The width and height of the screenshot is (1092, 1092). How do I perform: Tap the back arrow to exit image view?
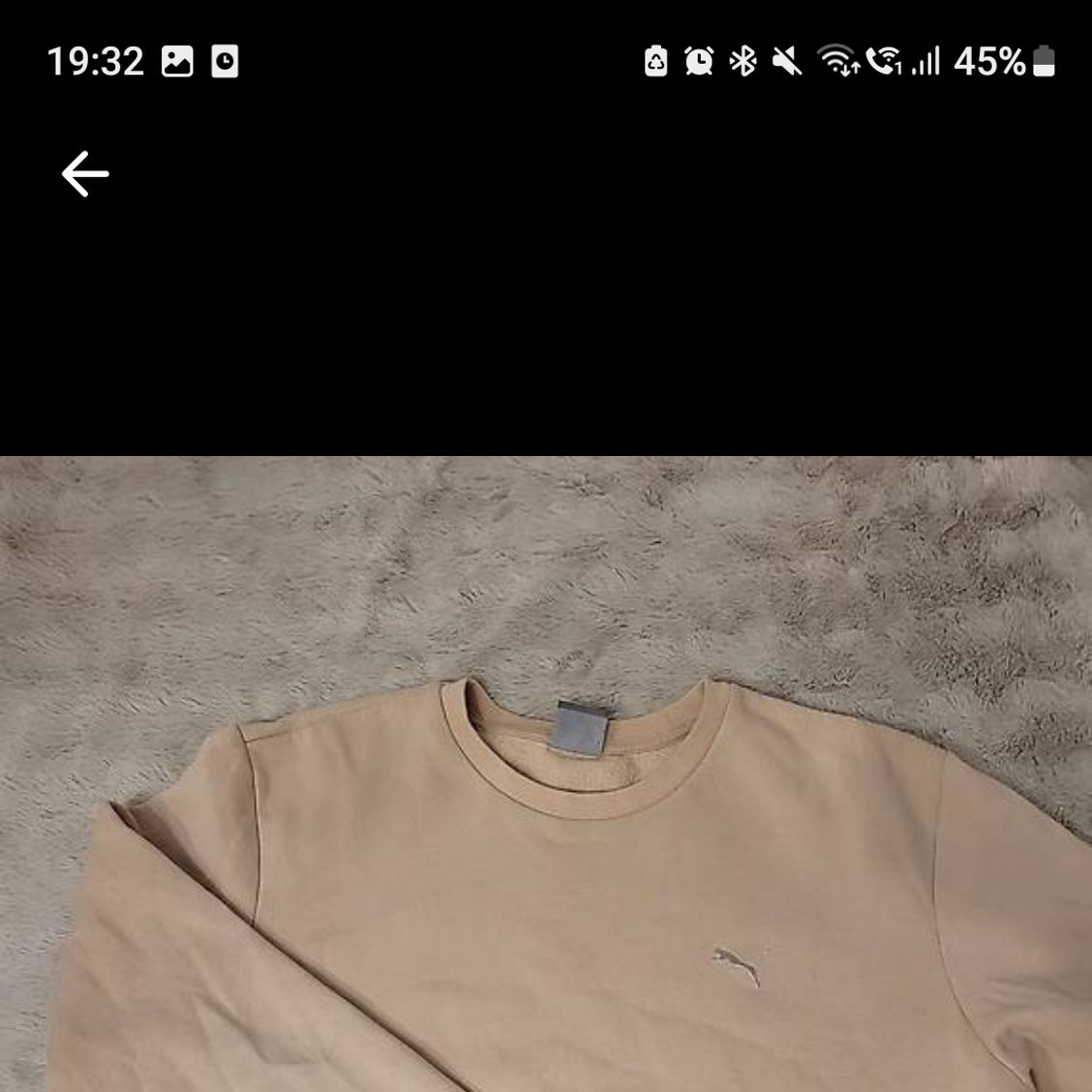point(85,174)
